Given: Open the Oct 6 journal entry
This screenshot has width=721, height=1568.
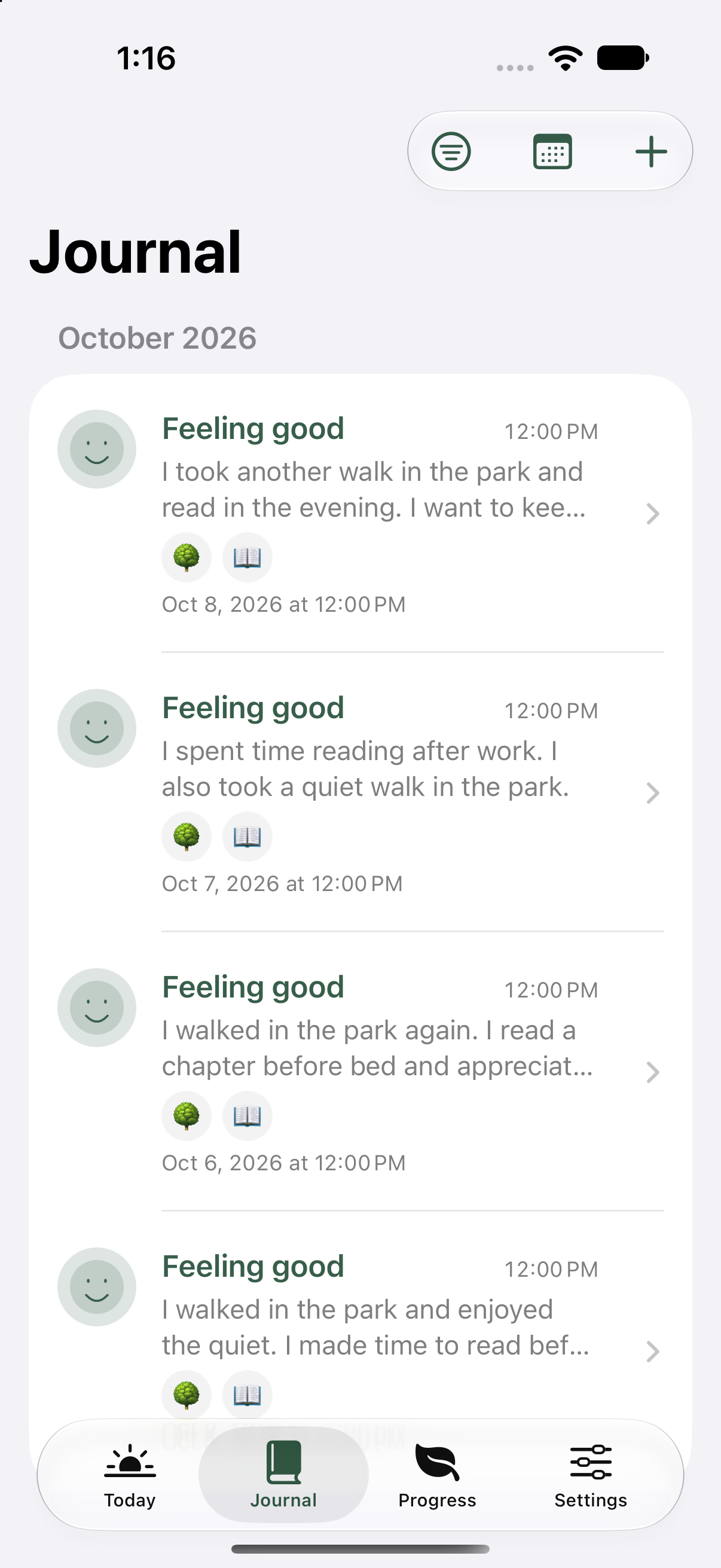Looking at the screenshot, I should click(360, 1072).
